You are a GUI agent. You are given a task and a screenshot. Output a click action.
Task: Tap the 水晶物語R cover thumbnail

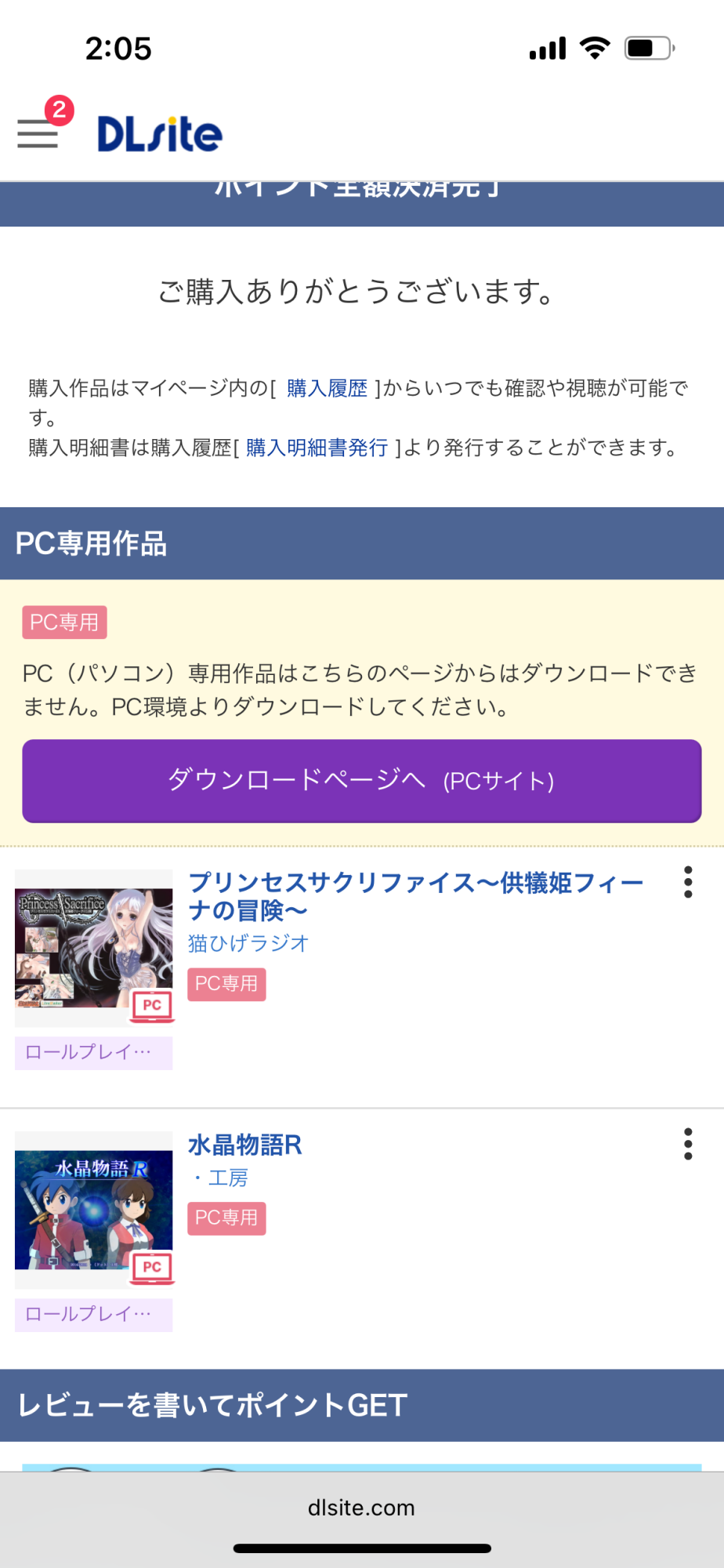pyautogui.click(x=94, y=1210)
